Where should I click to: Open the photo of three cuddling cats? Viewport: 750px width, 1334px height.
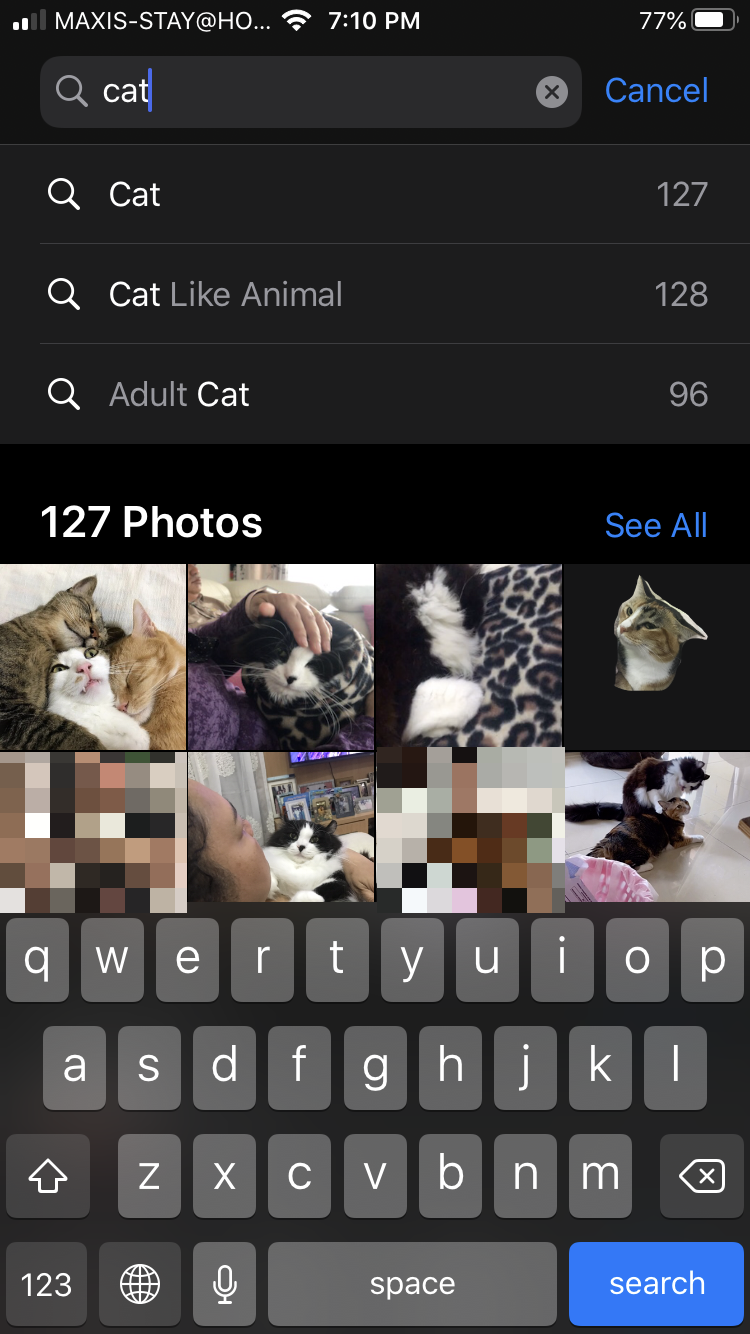coord(93,657)
